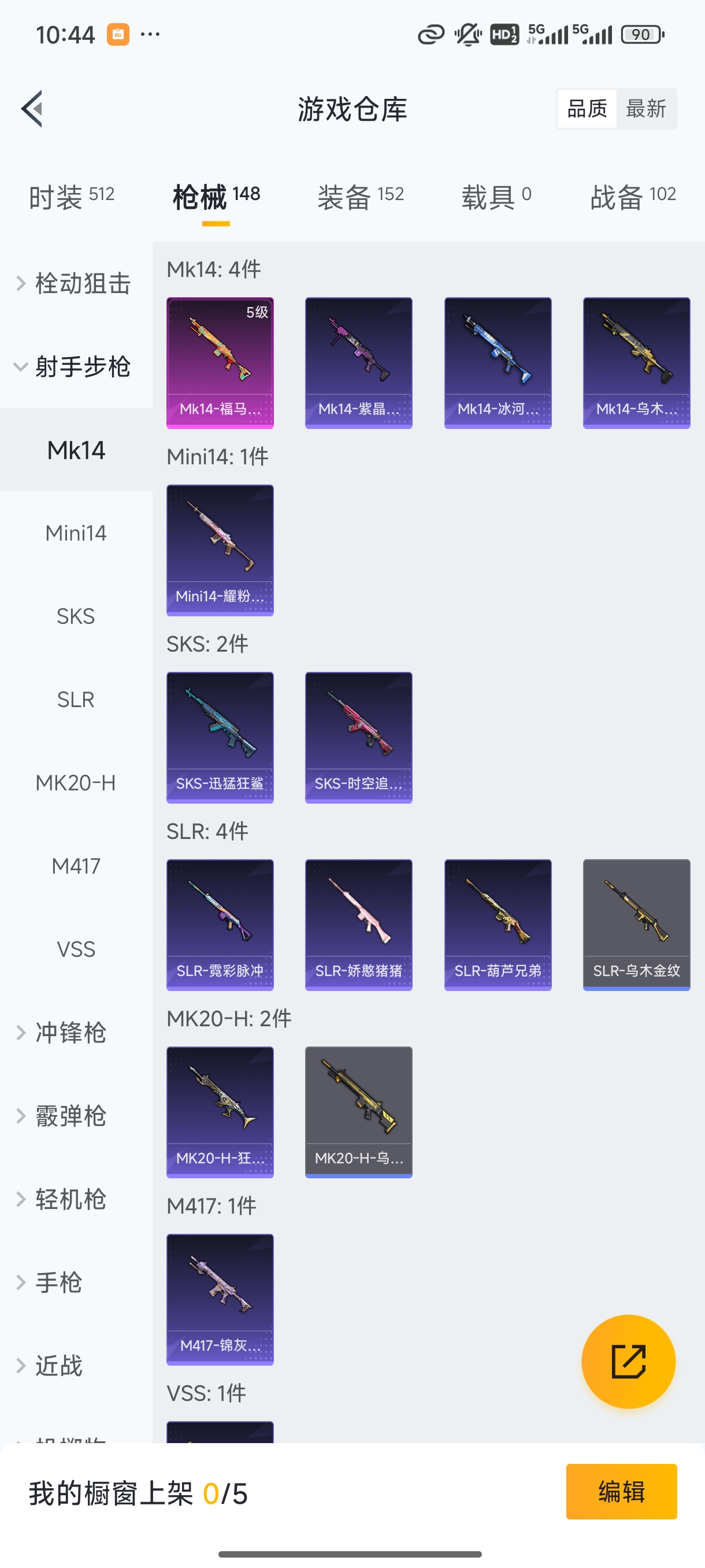Image resolution: width=705 pixels, height=1568 pixels.
Task: Tap the orange floating share button
Action: [x=628, y=1362]
